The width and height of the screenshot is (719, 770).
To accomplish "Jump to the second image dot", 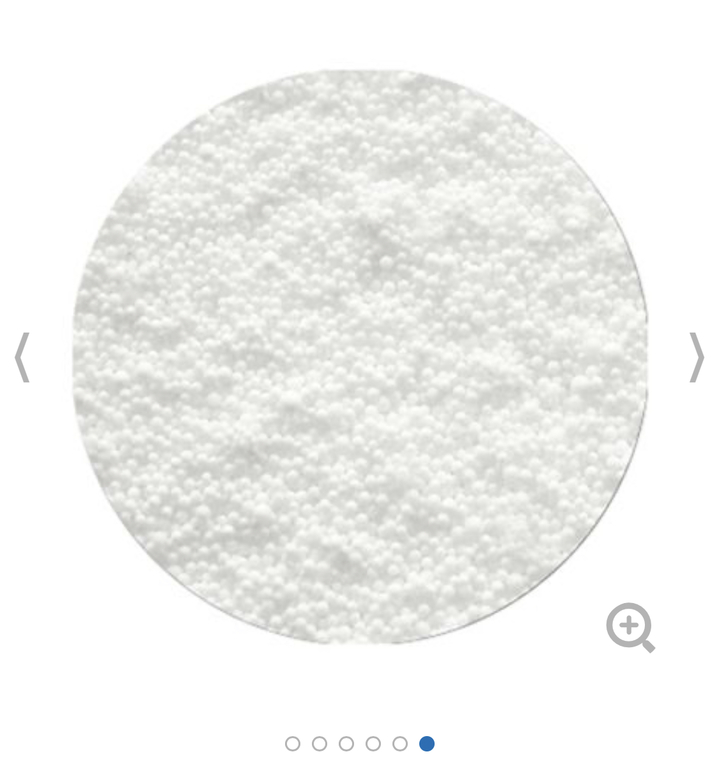I will [x=320, y=744].
